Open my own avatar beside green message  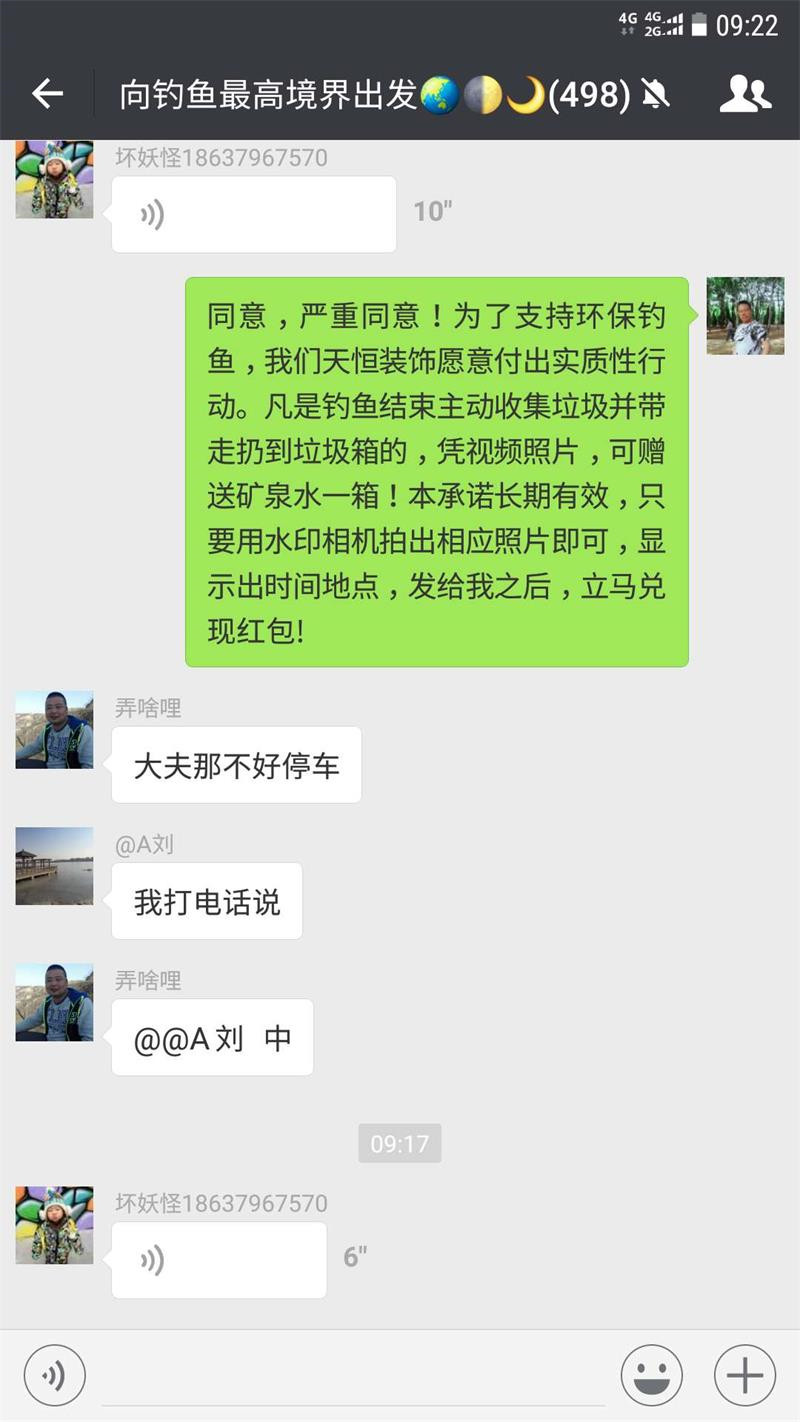[745, 316]
